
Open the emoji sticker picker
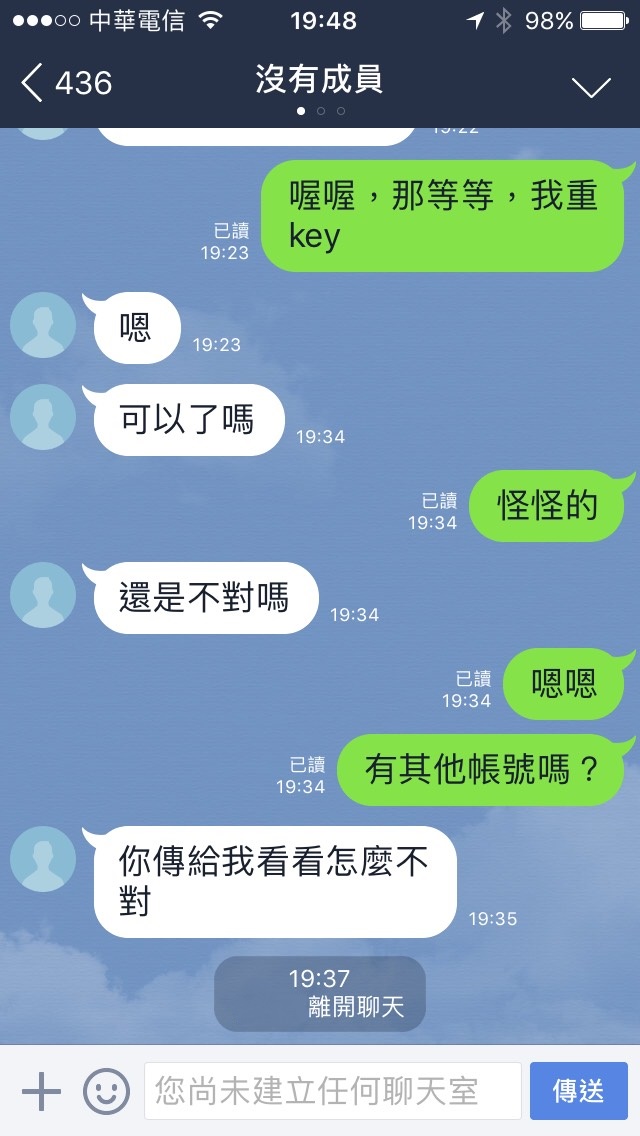[106, 1091]
